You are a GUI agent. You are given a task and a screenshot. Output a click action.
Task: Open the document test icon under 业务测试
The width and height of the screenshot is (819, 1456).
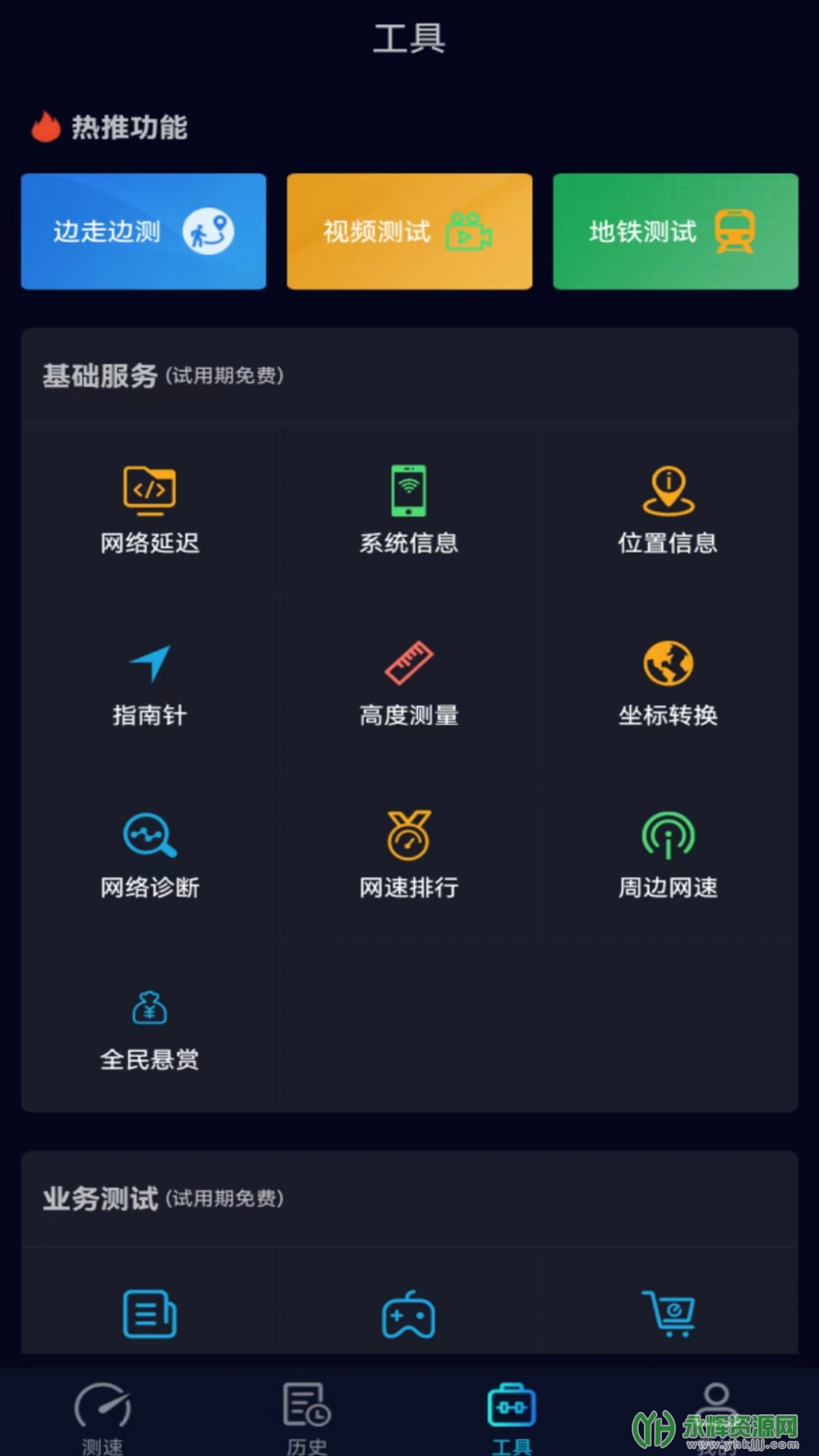coord(149,1315)
